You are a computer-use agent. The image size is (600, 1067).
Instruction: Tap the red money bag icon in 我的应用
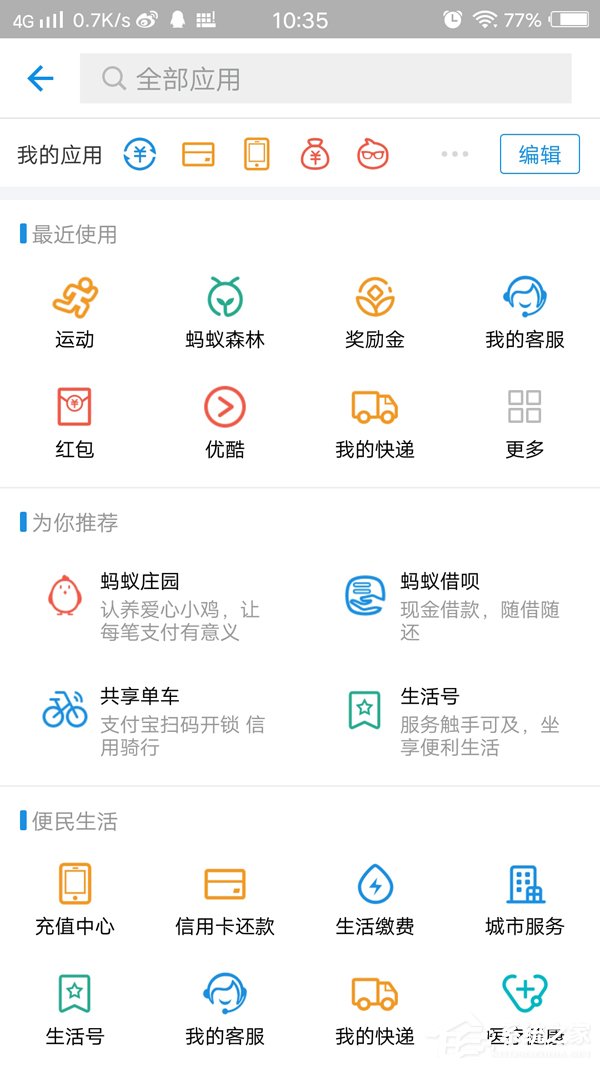(x=315, y=155)
